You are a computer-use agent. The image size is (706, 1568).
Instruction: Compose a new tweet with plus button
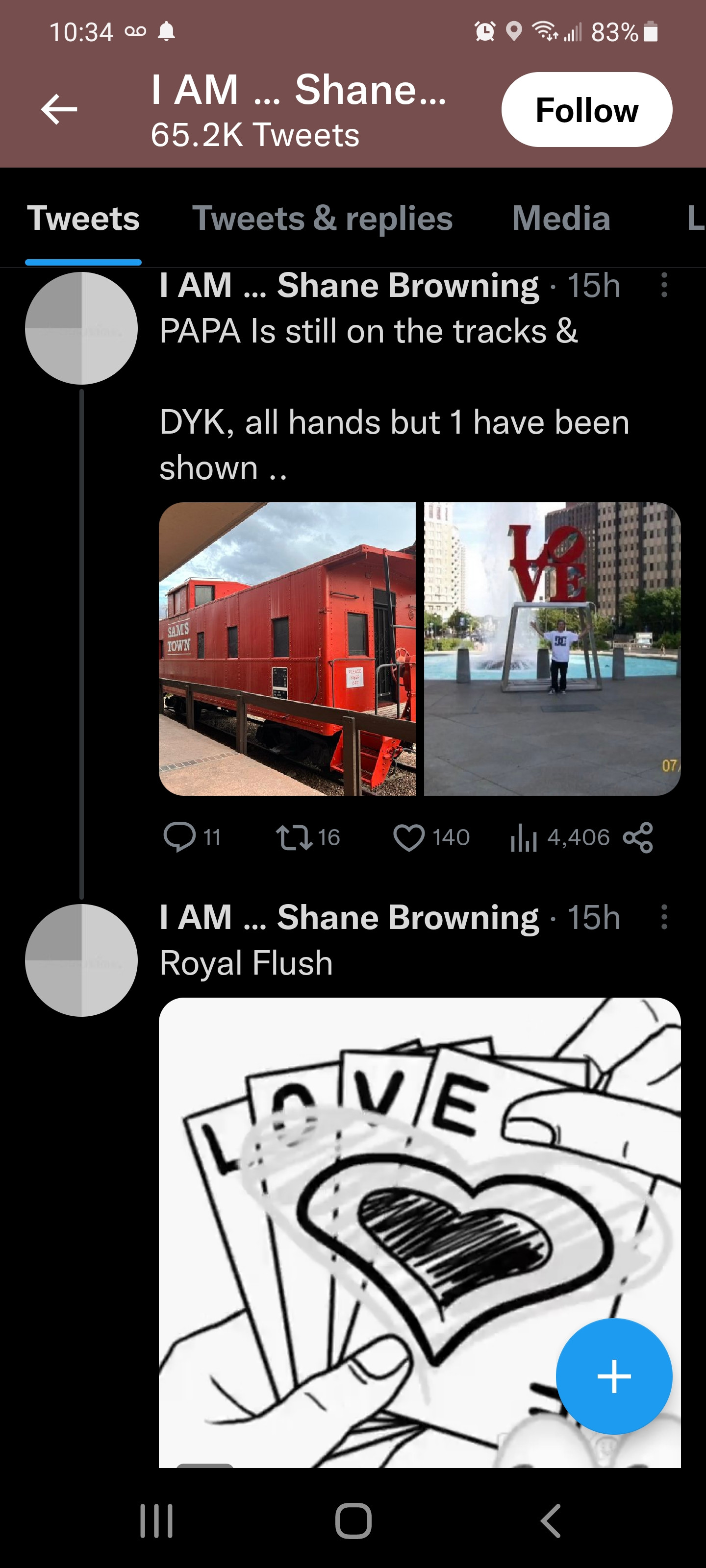[613, 1376]
